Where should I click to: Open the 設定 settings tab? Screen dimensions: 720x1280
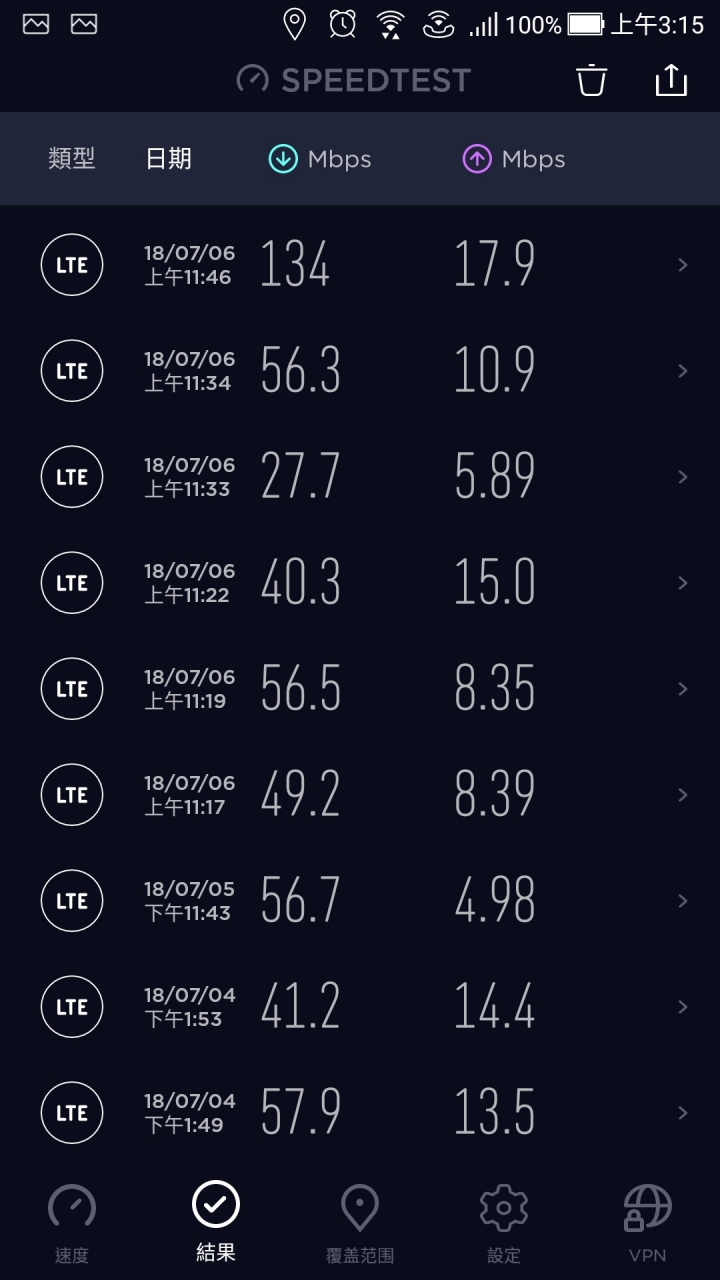(x=504, y=1223)
